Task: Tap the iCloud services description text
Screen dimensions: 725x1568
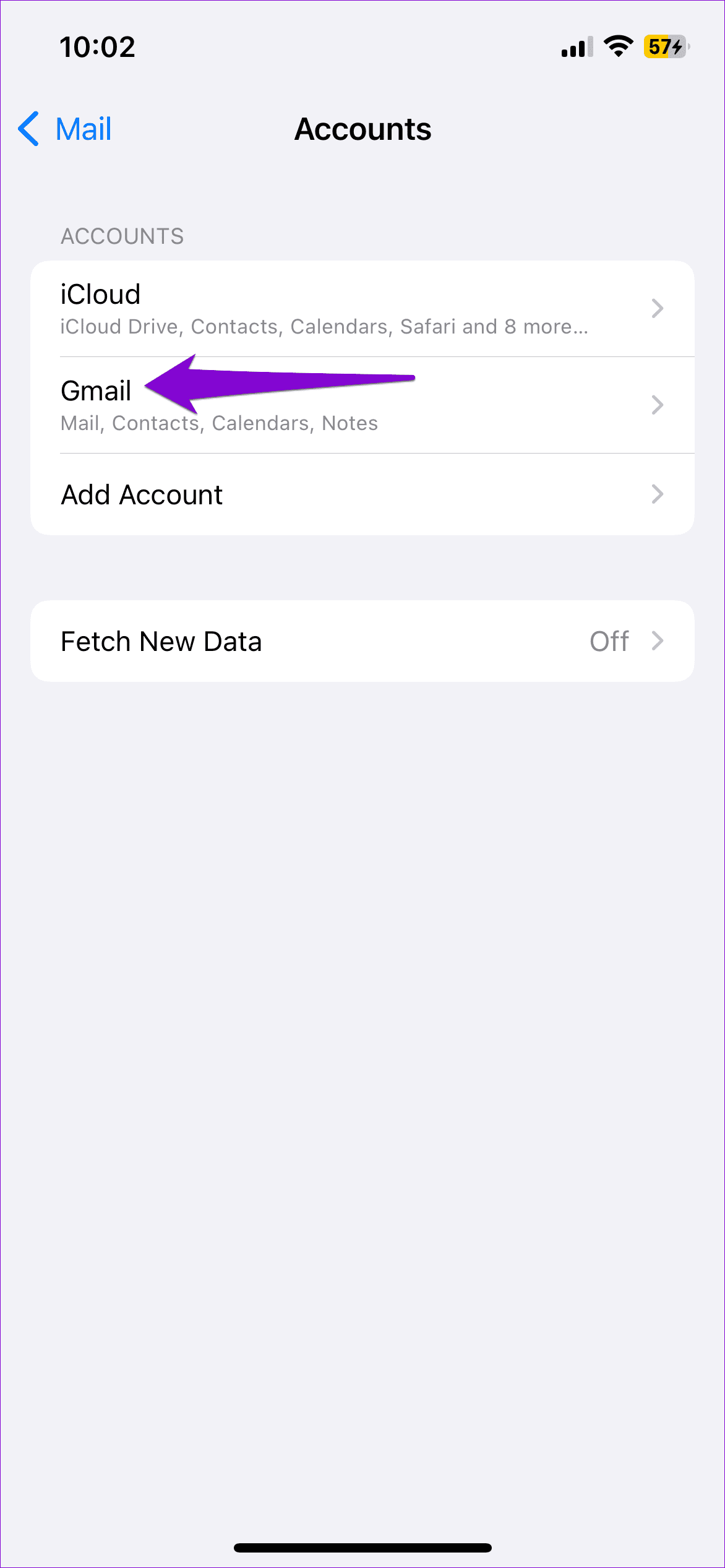Action: tap(324, 327)
